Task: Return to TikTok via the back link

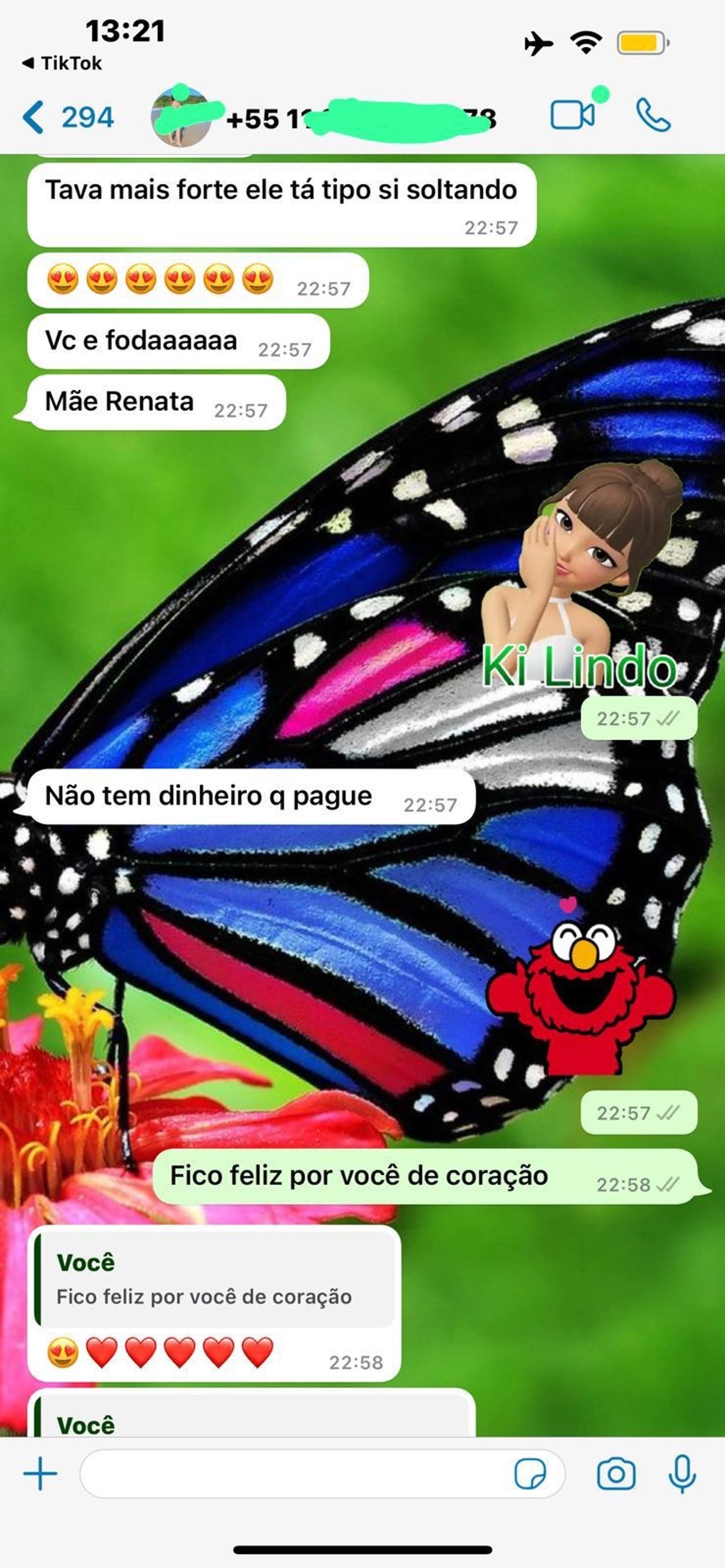Action: tap(62, 63)
